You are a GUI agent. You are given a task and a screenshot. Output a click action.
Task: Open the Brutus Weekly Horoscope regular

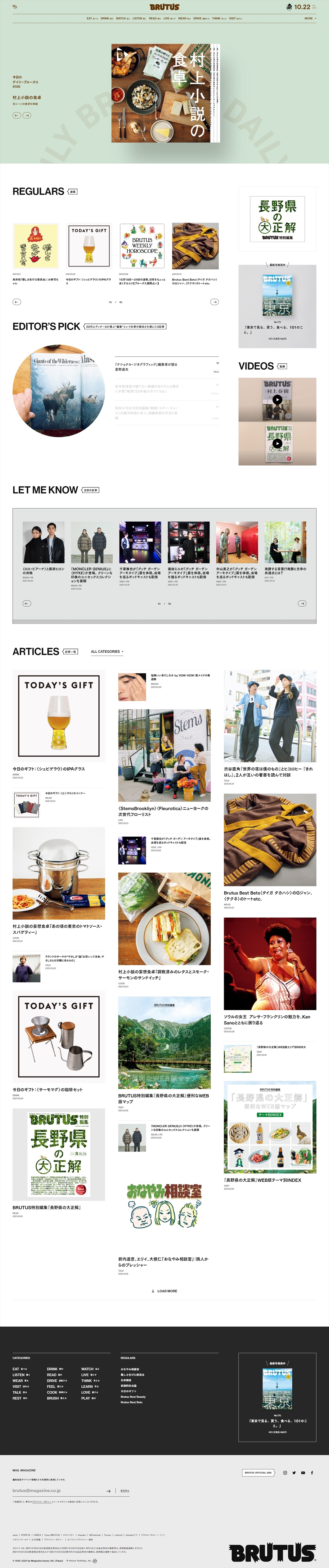[x=142, y=246]
